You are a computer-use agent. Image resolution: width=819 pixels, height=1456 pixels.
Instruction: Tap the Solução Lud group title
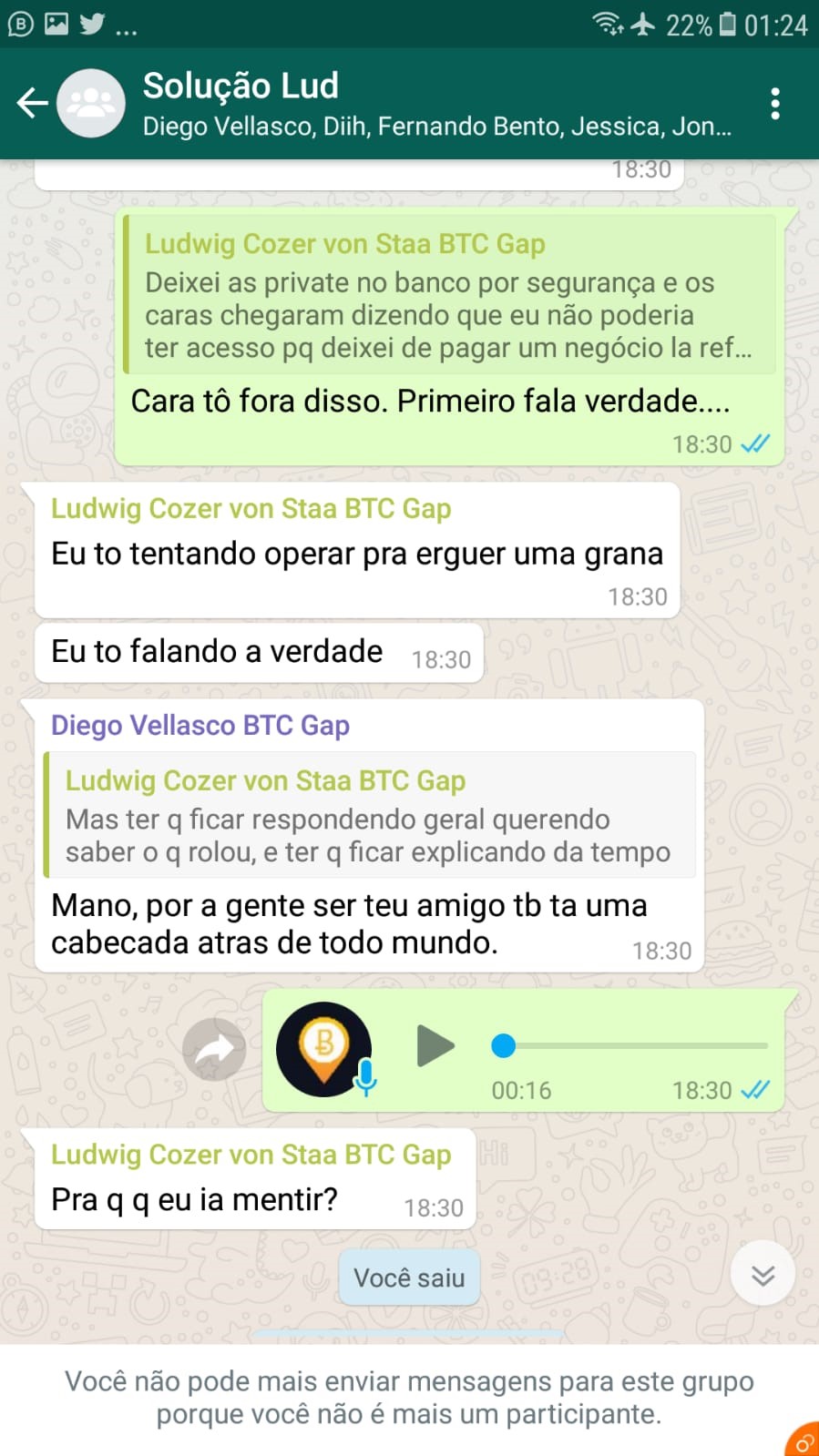241,86
